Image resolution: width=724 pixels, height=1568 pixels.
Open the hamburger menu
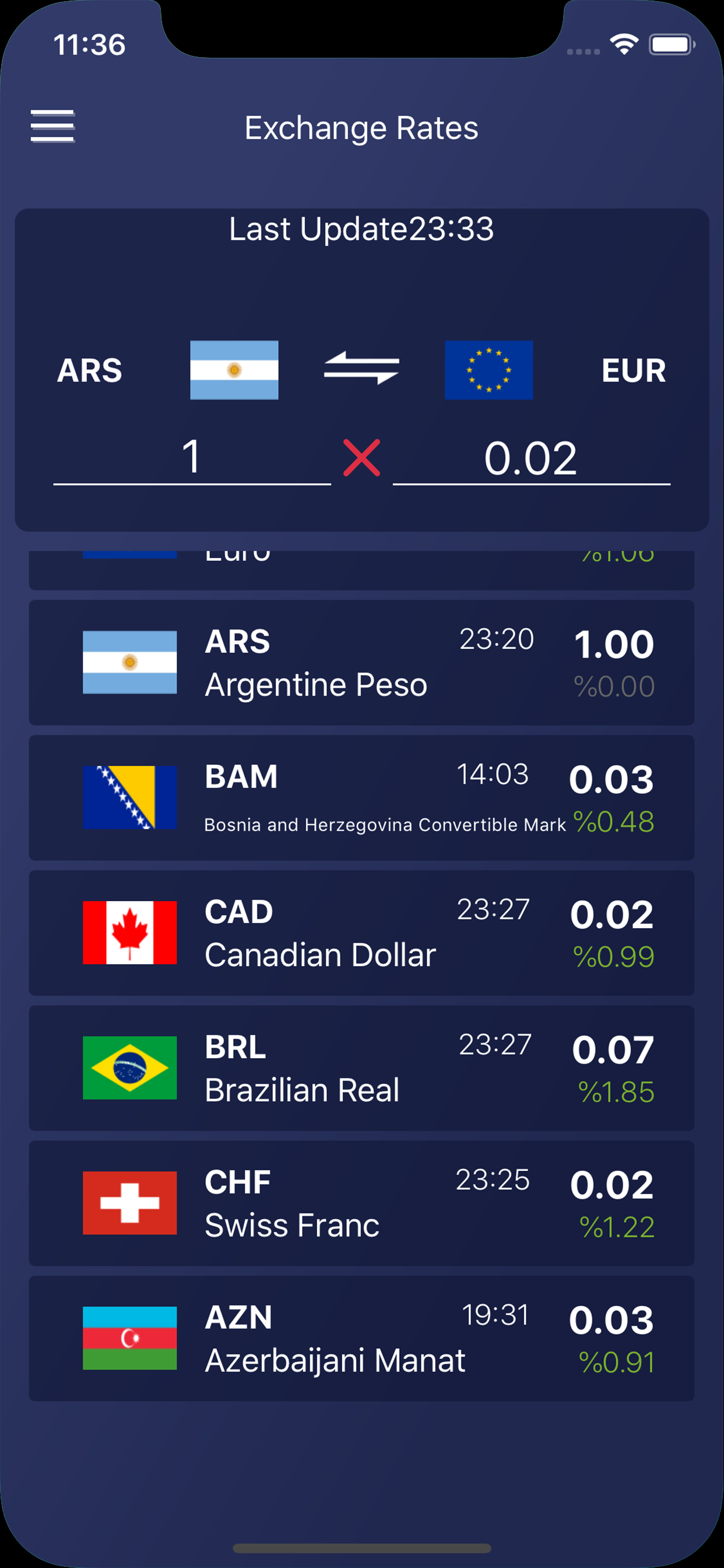pos(53,126)
